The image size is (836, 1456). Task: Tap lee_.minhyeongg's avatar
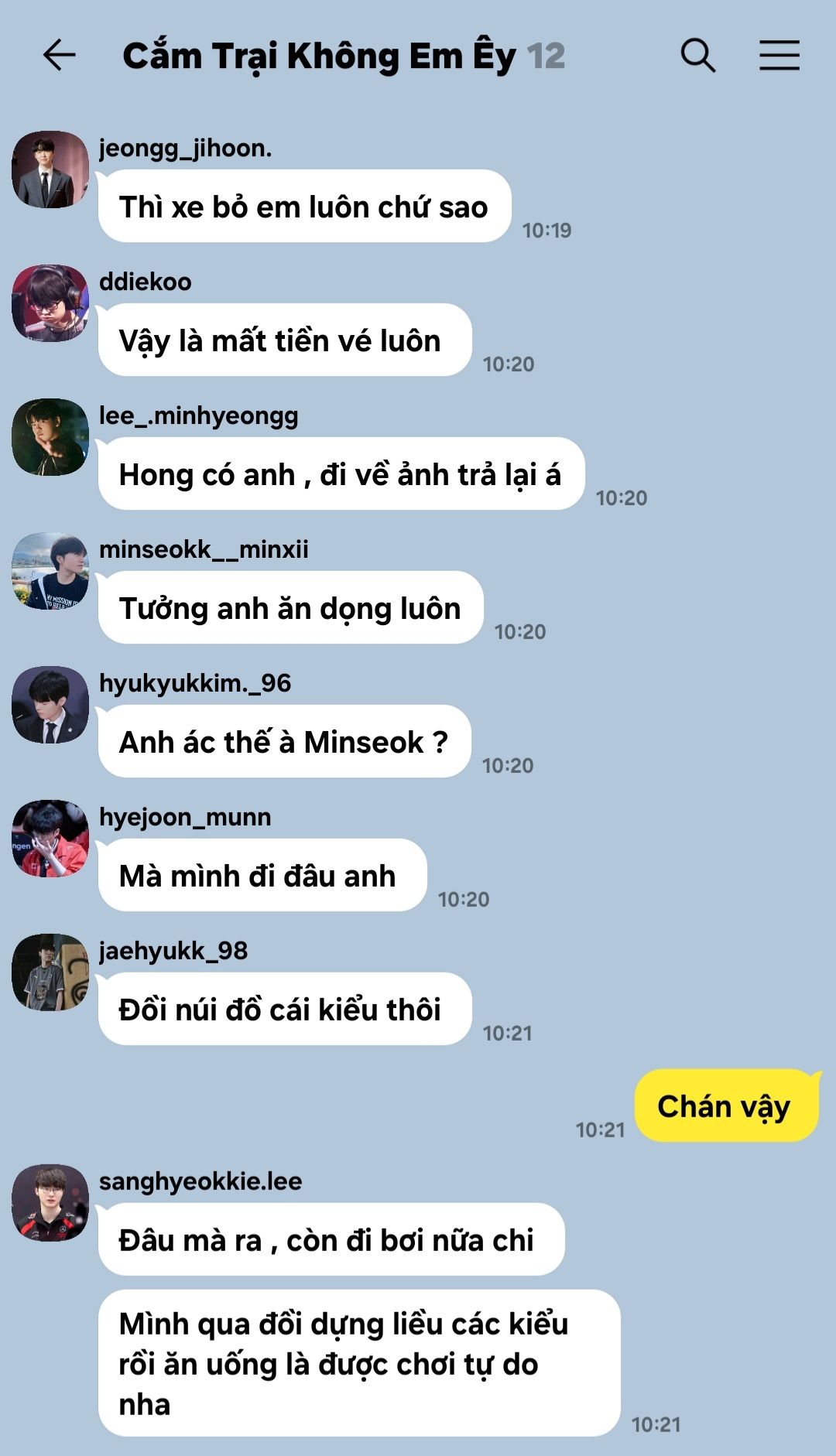[x=50, y=437]
